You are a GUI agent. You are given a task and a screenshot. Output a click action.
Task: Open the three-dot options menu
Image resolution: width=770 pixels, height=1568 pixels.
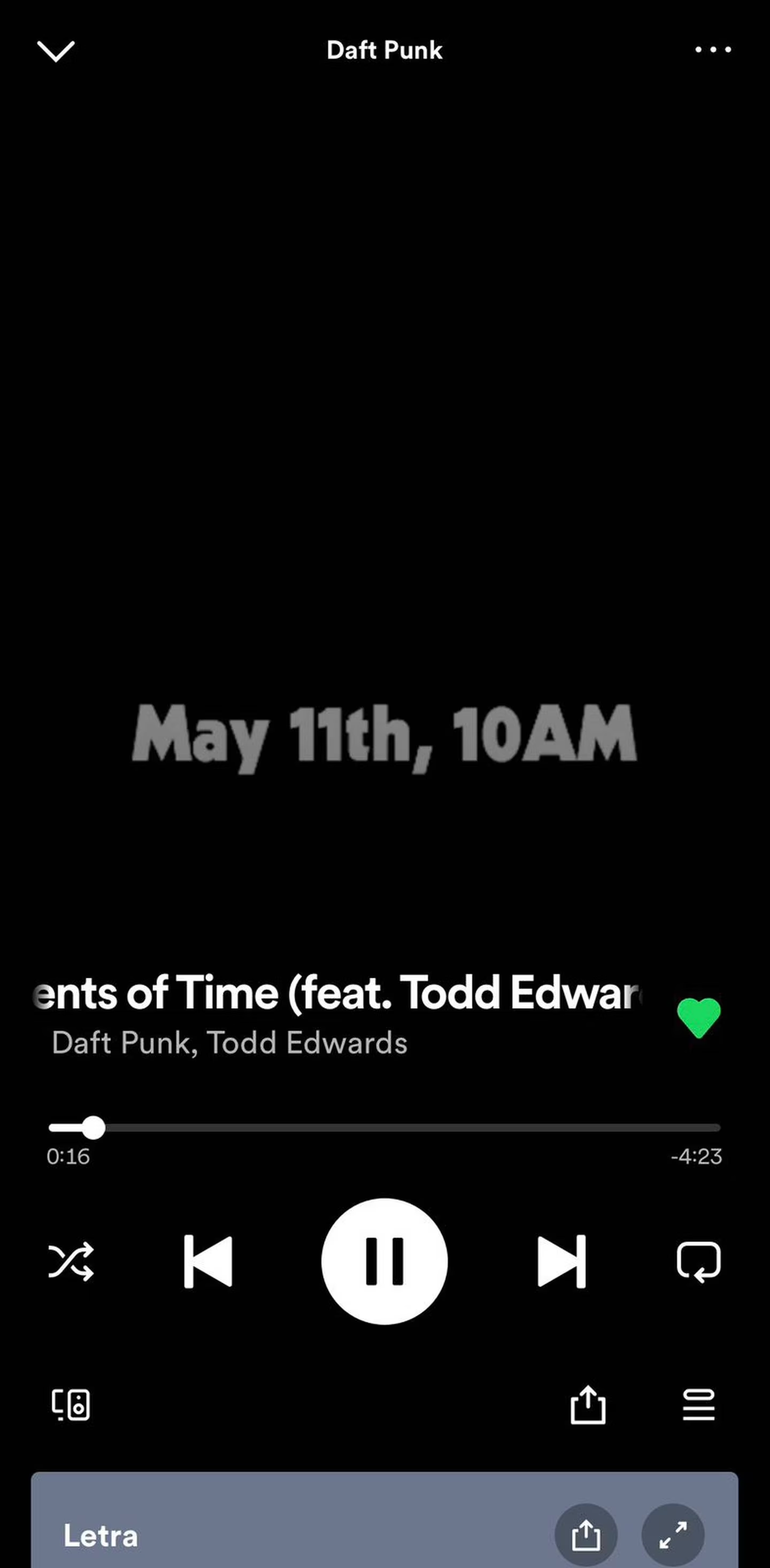(x=713, y=50)
